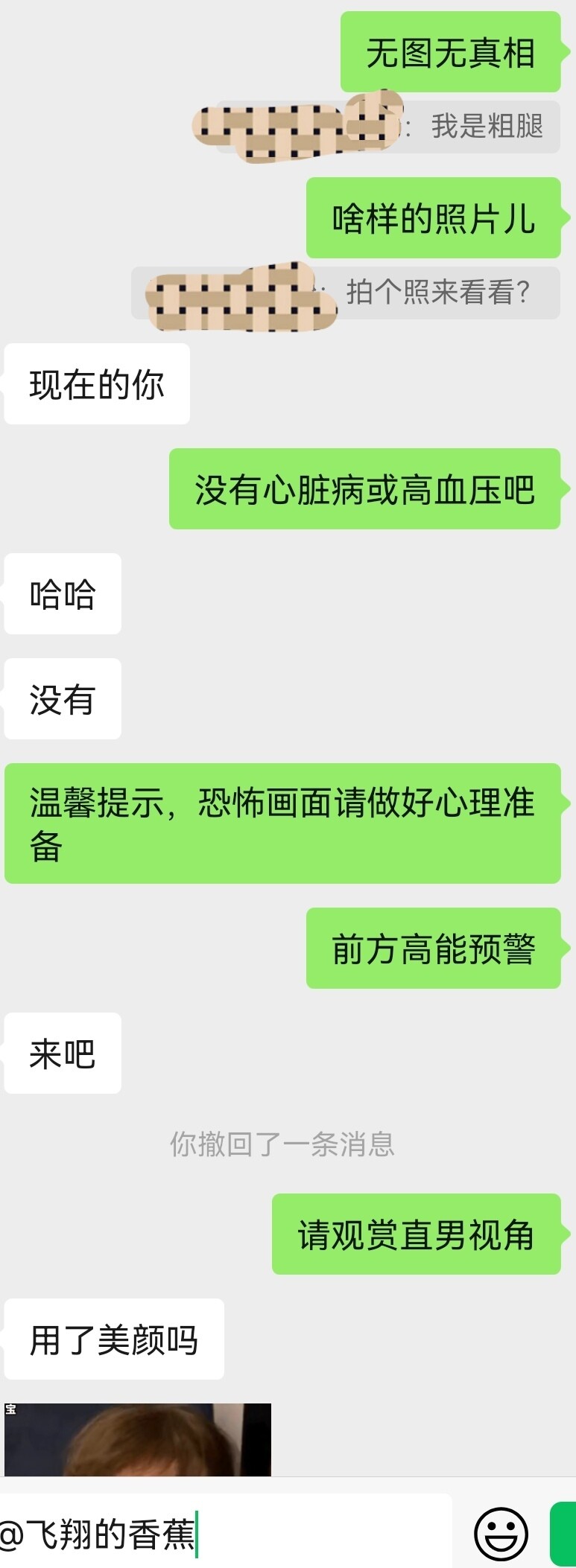Select the 来吧 message bubble

tap(62, 1054)
